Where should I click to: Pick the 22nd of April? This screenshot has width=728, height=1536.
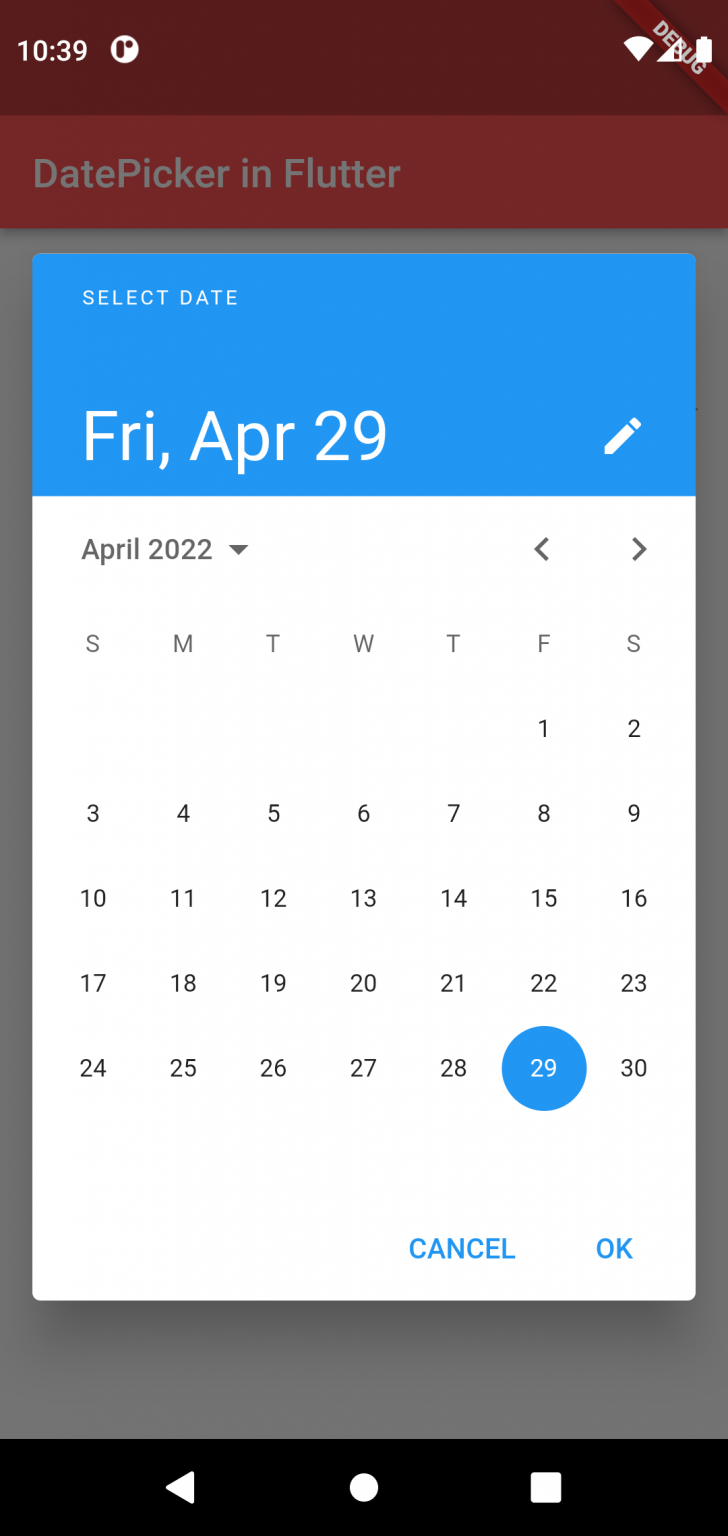coord(543,984)
